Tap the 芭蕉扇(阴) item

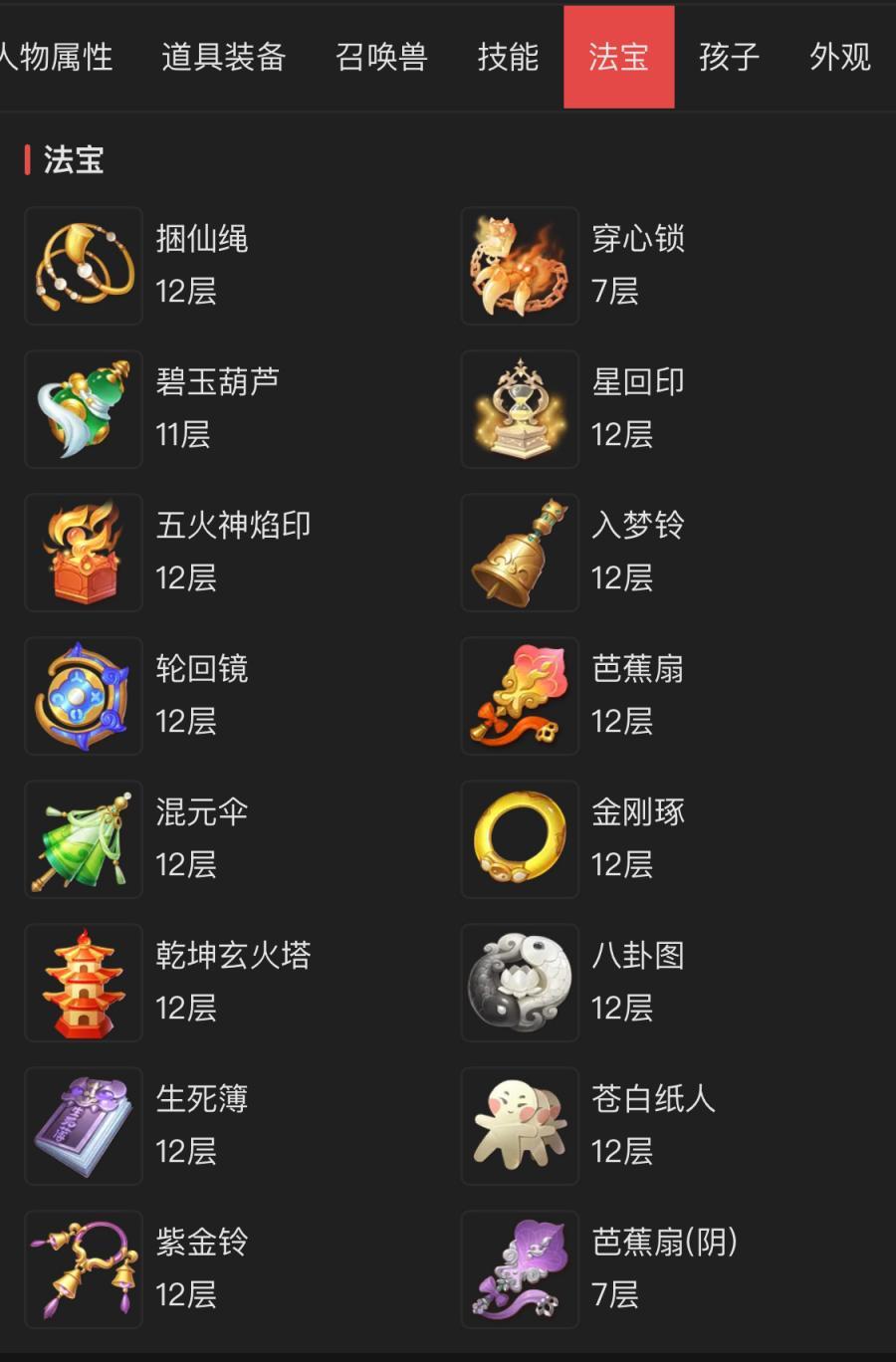pos(520,1269)
